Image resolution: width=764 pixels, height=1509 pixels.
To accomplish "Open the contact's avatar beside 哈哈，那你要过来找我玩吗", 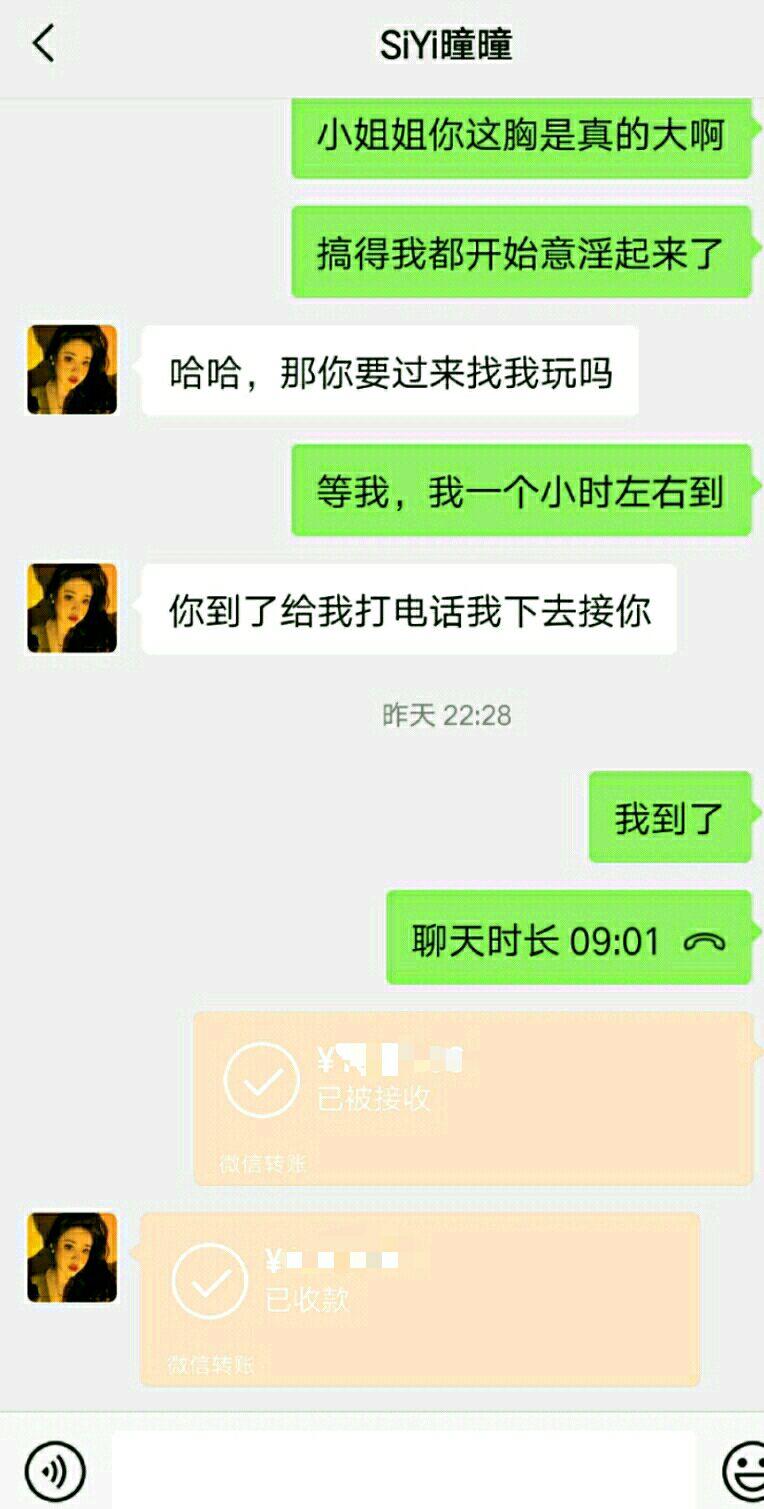I will [72, 370].
